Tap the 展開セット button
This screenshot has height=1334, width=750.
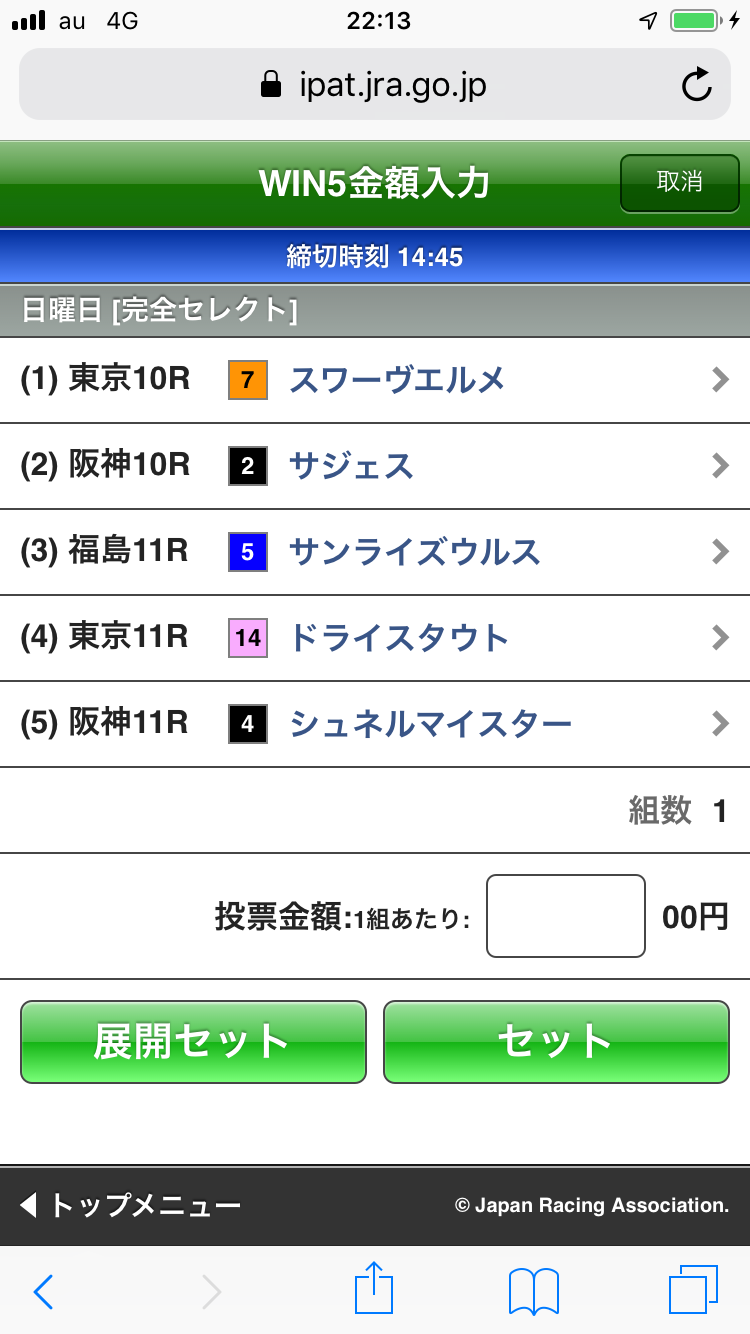[193, 1042]
